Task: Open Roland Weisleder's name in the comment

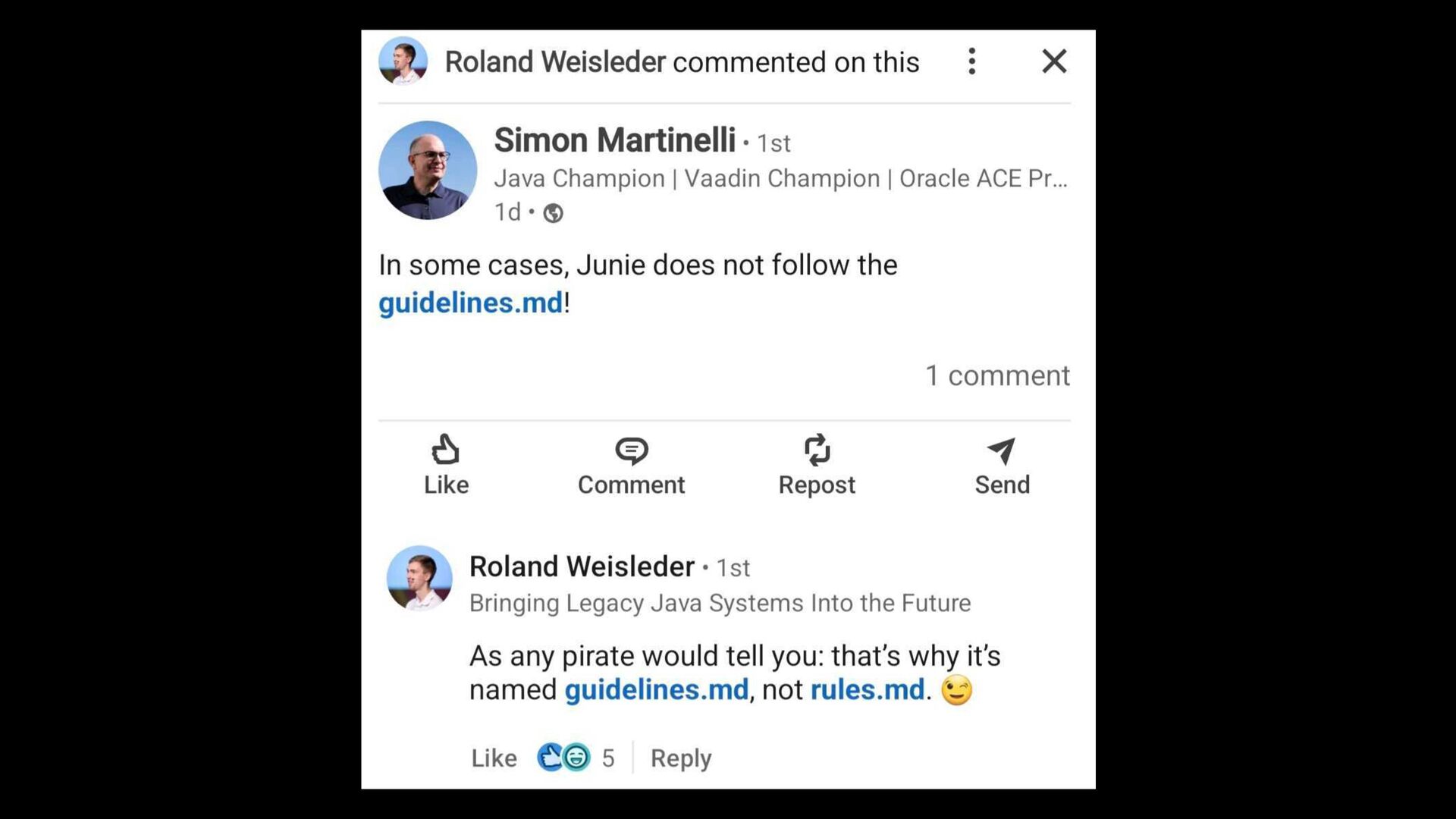Action: pos(582,566)
